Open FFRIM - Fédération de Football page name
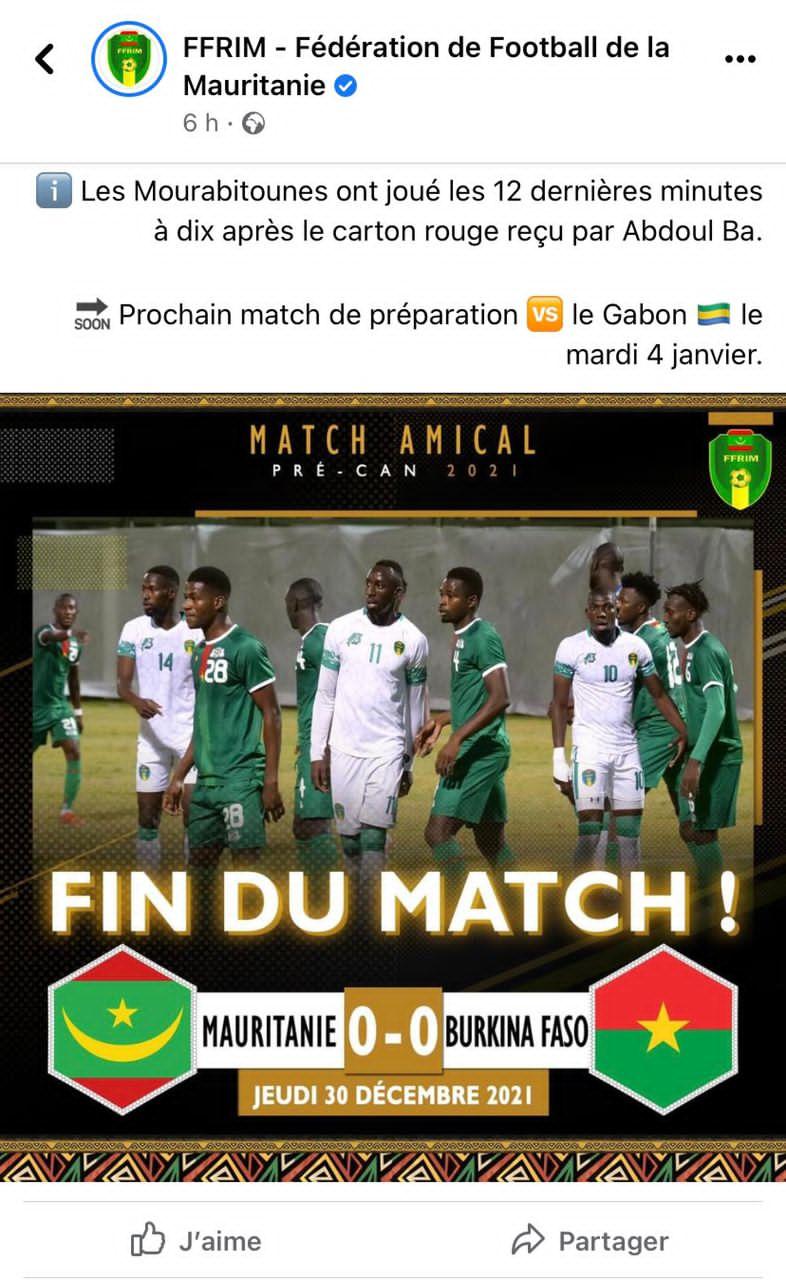This screenshot has width=786, height=1280. click(426, 66)
